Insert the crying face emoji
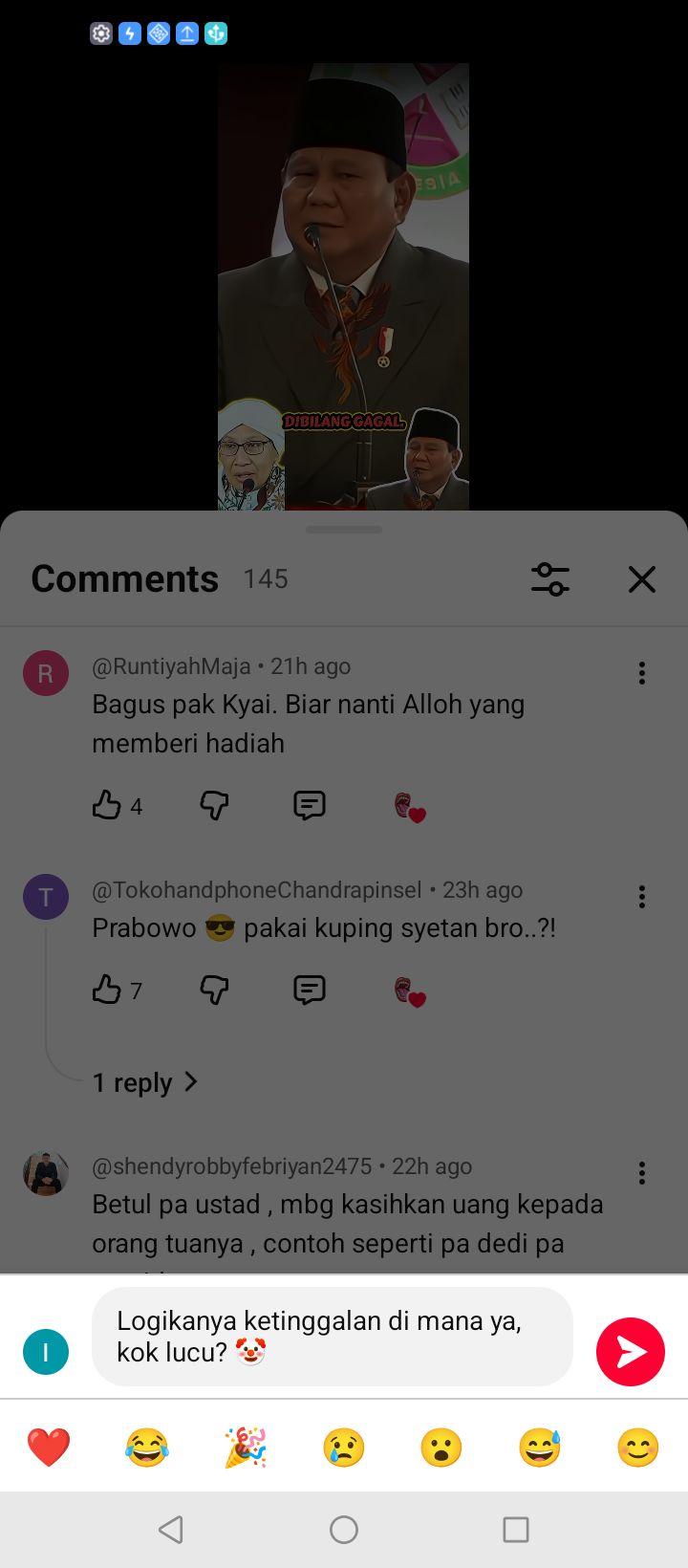The image size is (688, 1568). (x=344, y=1448)
